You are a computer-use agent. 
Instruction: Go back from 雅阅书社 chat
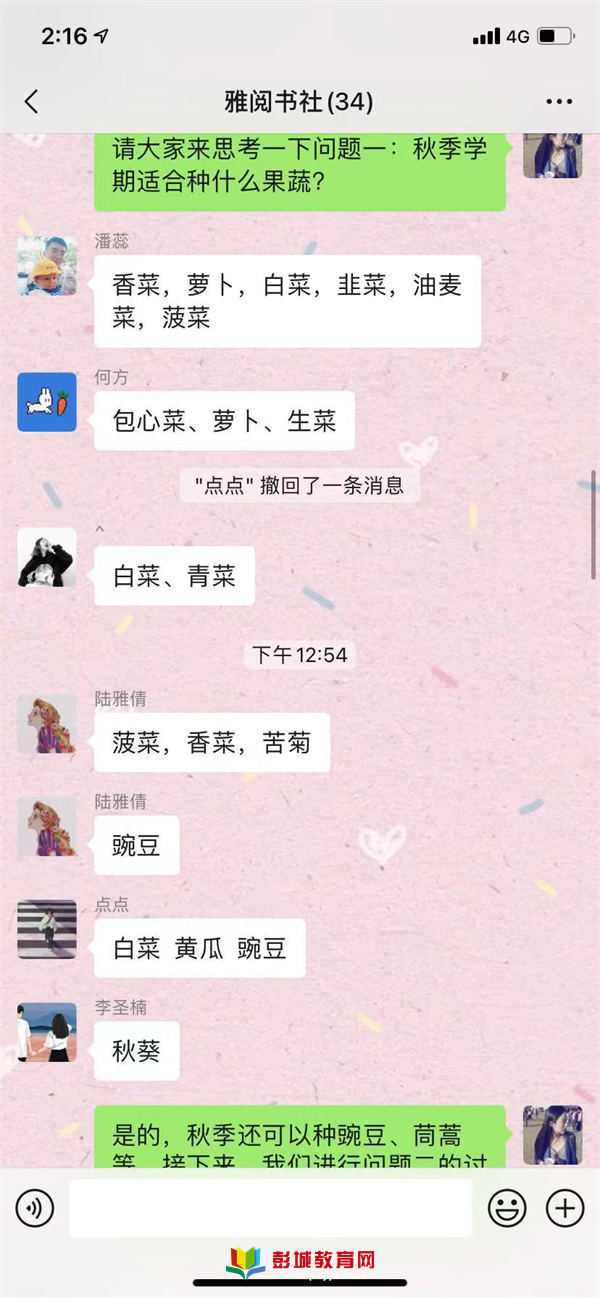pyautogui.click(x=32, y=101)
